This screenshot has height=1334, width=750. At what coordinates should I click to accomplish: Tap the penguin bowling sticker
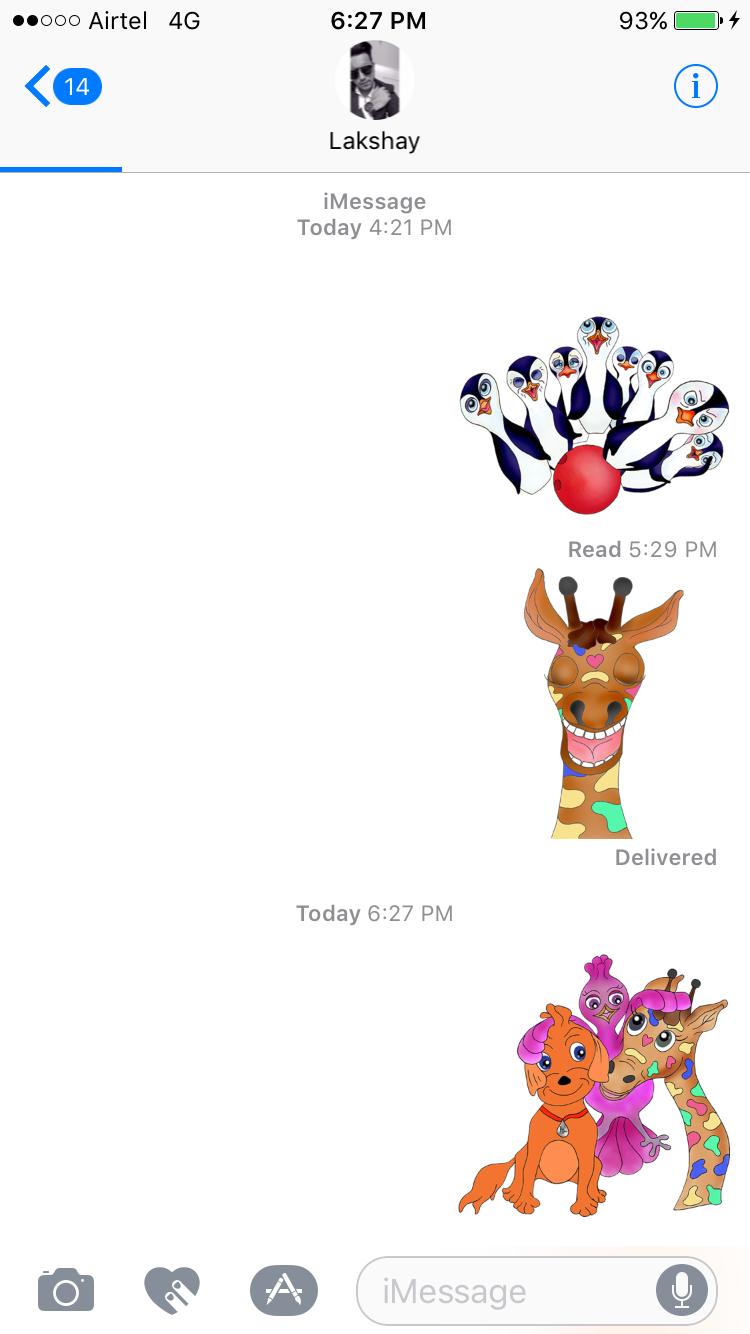(593, 417)
